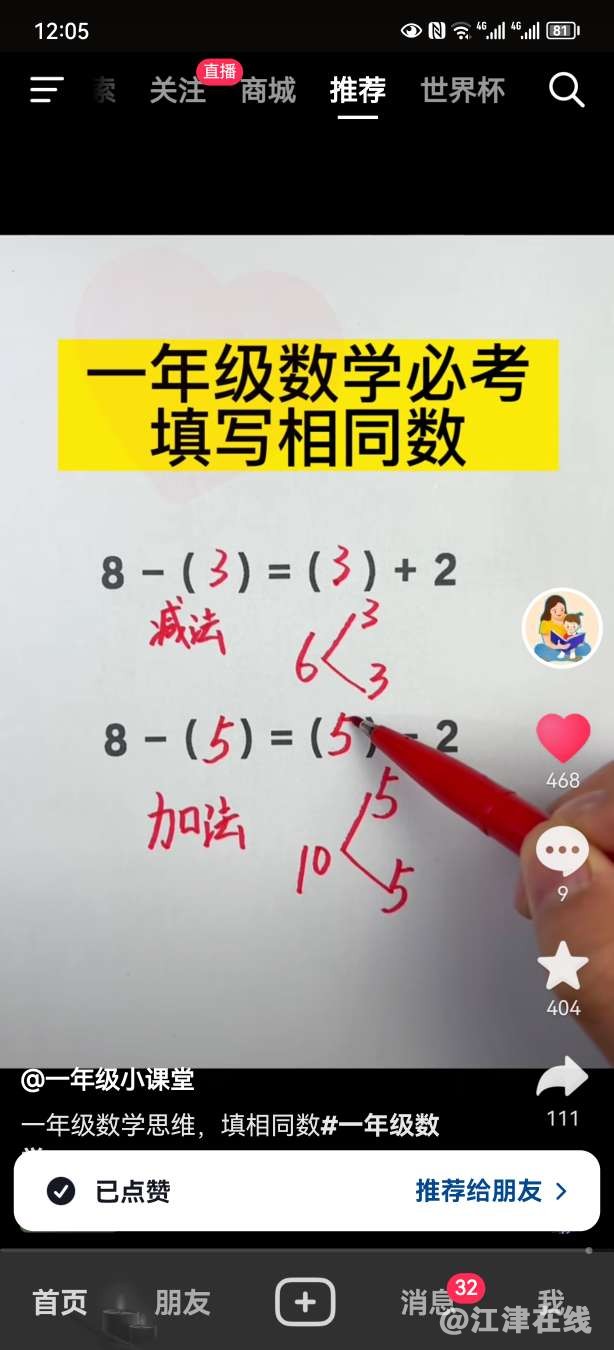Viewport: 614px width, 1350px height.
Task: Open the 我 profile tab
Action: (x=551, y=1300)
